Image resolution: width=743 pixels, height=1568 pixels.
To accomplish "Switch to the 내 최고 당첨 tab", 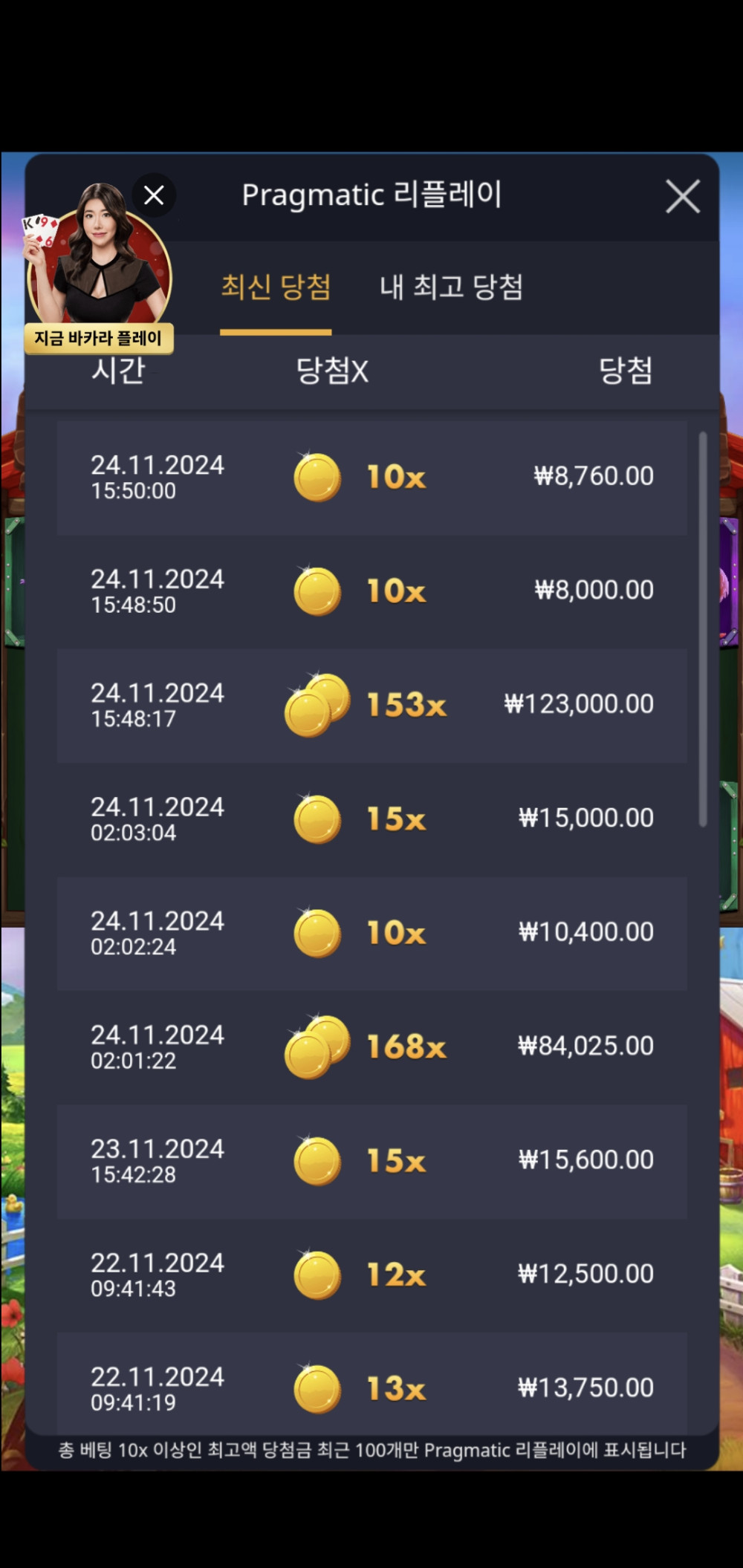I will click(x=451, y=287).
